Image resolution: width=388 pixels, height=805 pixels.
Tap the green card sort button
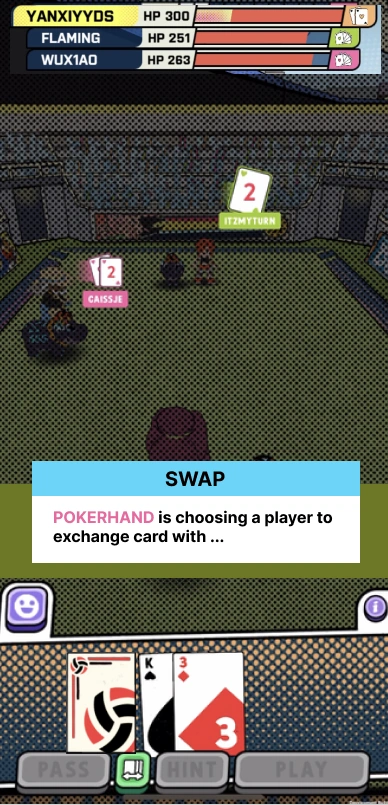(x=133, y=770)
